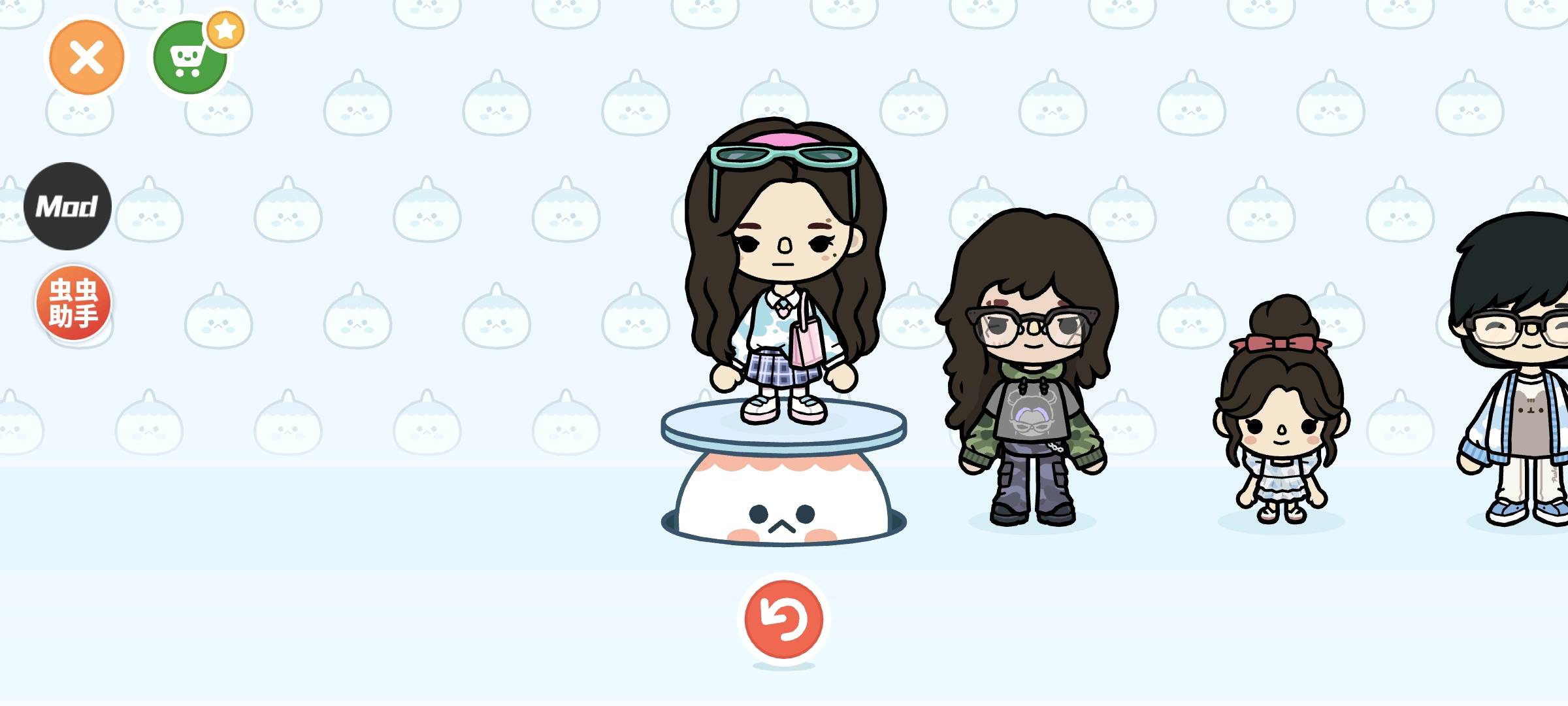Open the Mod menu

point(67,206)
